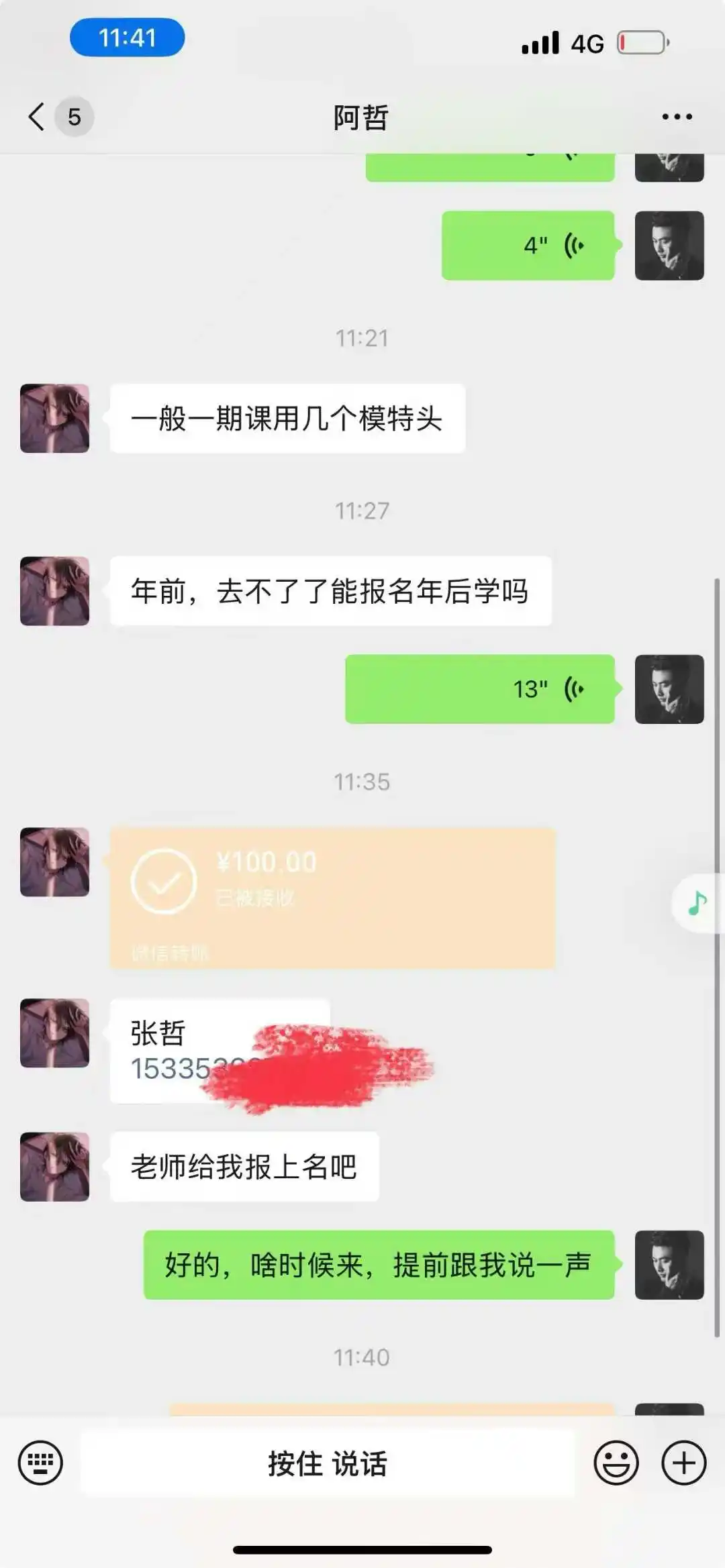Open the contact avatar beside 老师给我报上名吧
The image size is (725, 1568).
coord(54,1167)
